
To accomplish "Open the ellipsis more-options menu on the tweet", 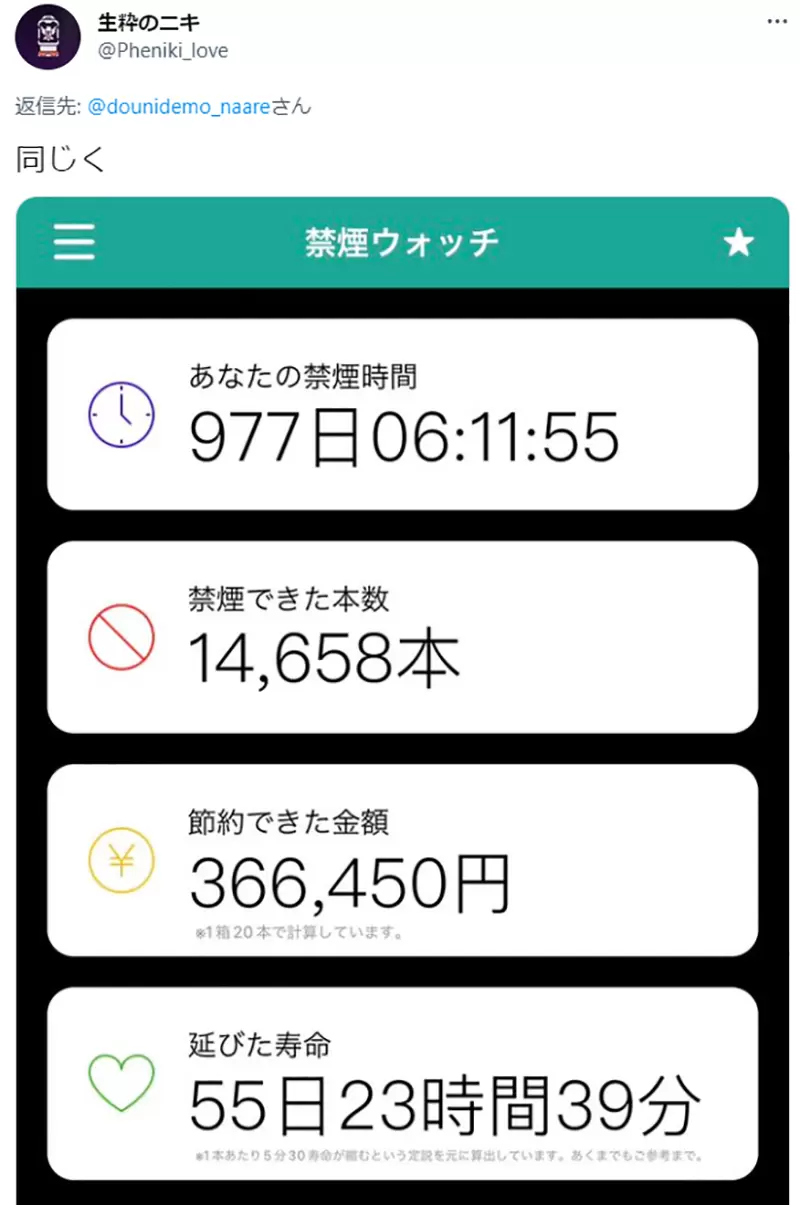I will 778,20.
